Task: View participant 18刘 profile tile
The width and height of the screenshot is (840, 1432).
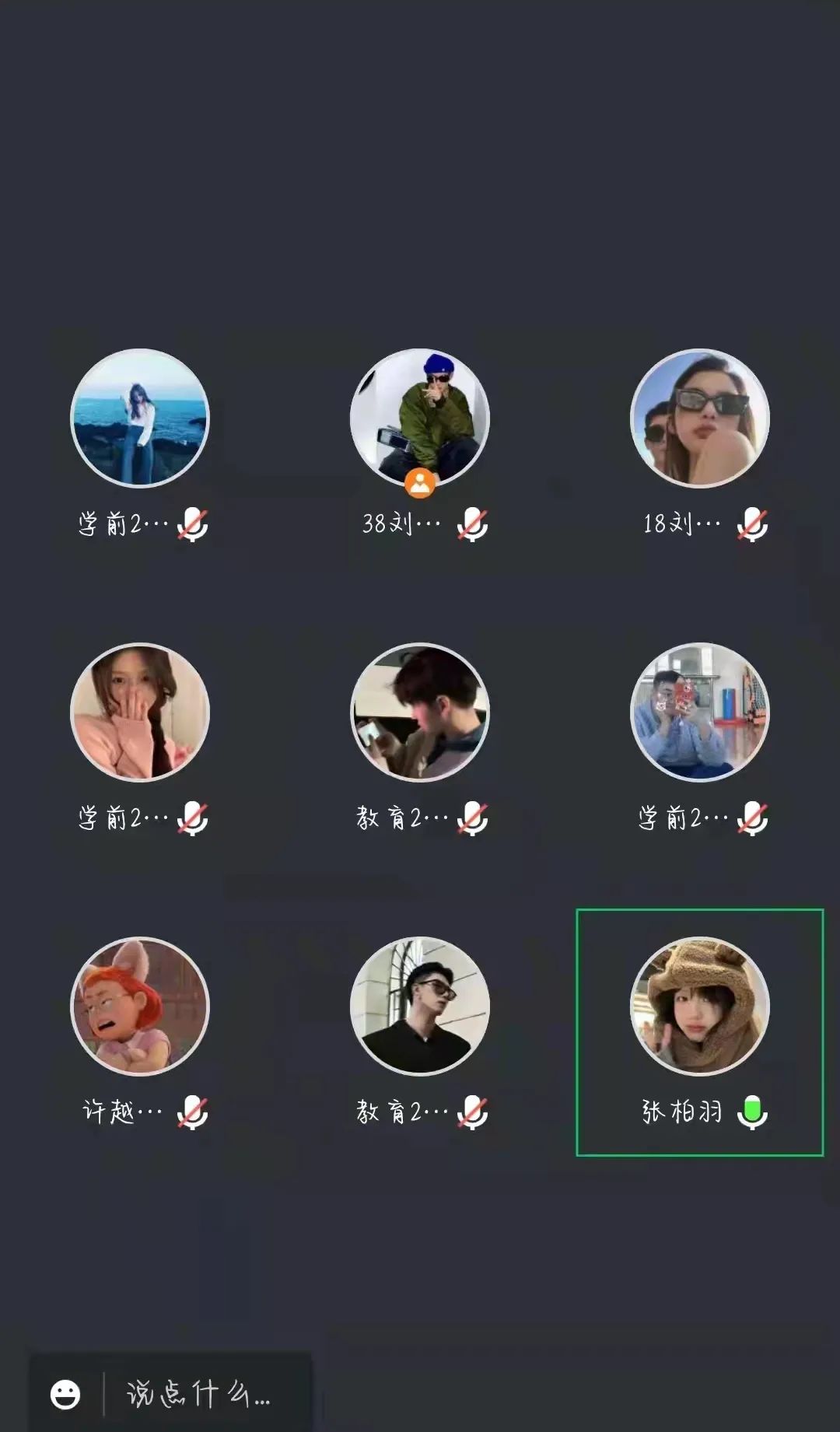Action: click(699, 418)
